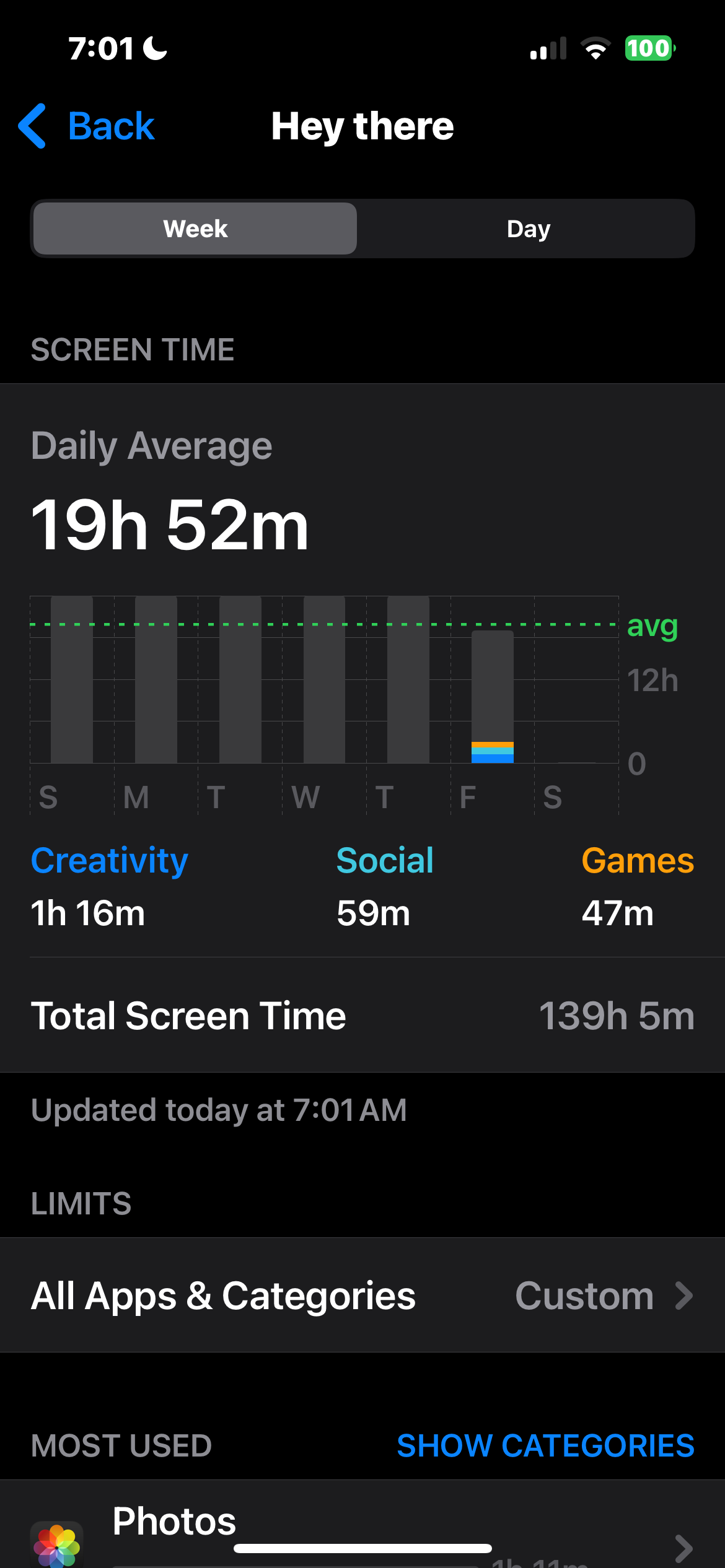This screenshot has height=1568, width=725.
Task: Select the Week segment
Action: (195, 229)
